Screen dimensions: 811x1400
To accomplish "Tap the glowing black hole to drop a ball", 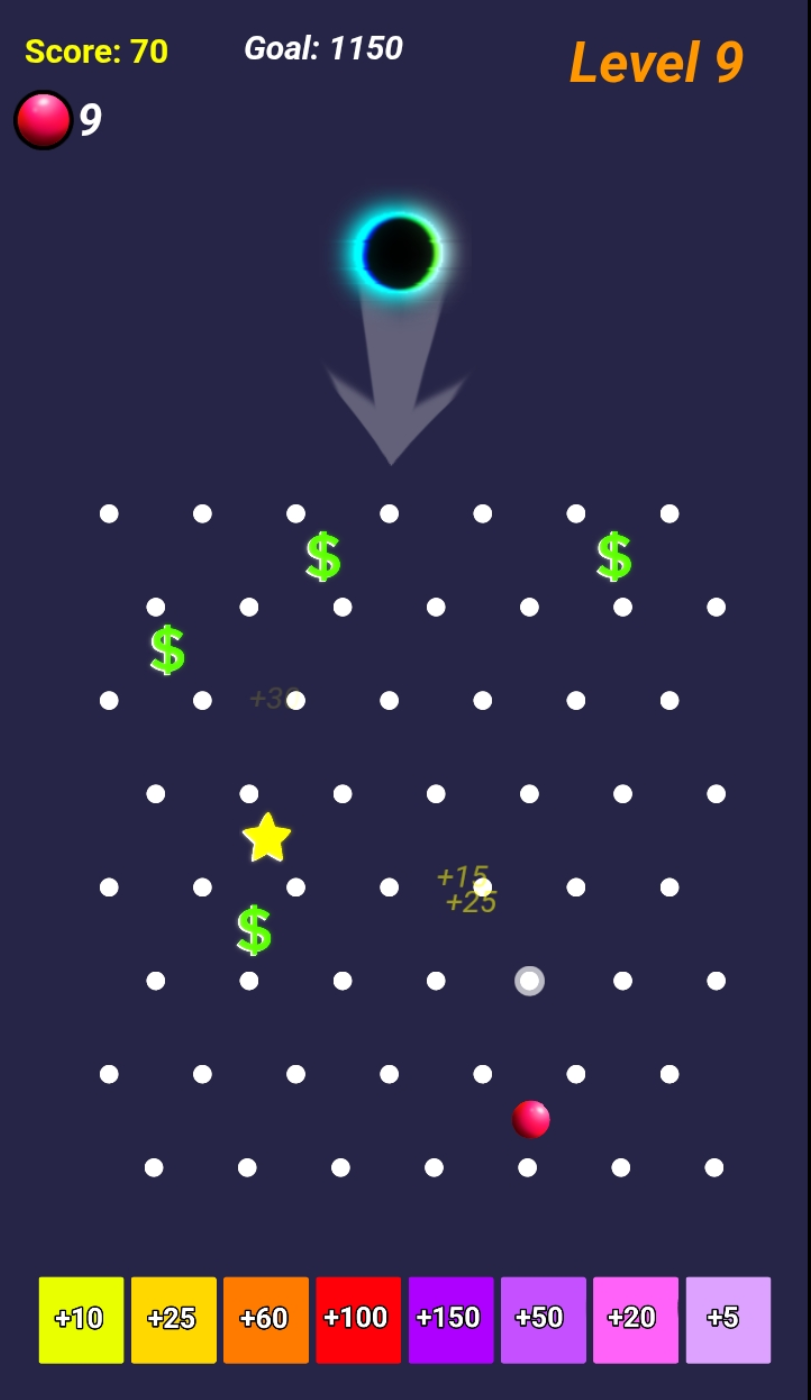I will pyautogui.click(x=399, y=252).
